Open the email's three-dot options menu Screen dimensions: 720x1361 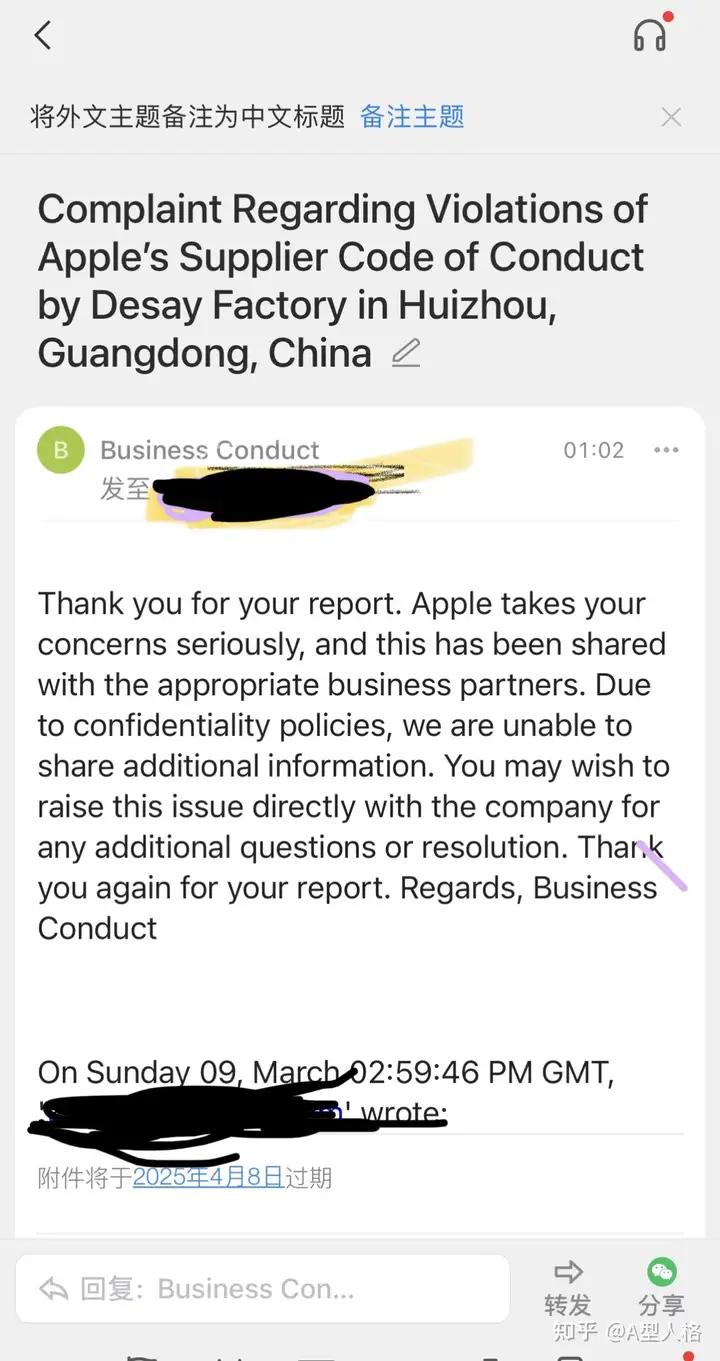click(x=666, y=450)
